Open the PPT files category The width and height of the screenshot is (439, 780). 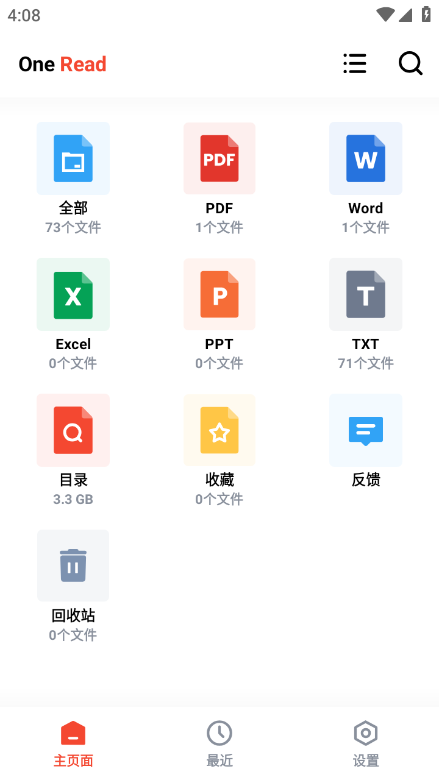coord(219,314)
